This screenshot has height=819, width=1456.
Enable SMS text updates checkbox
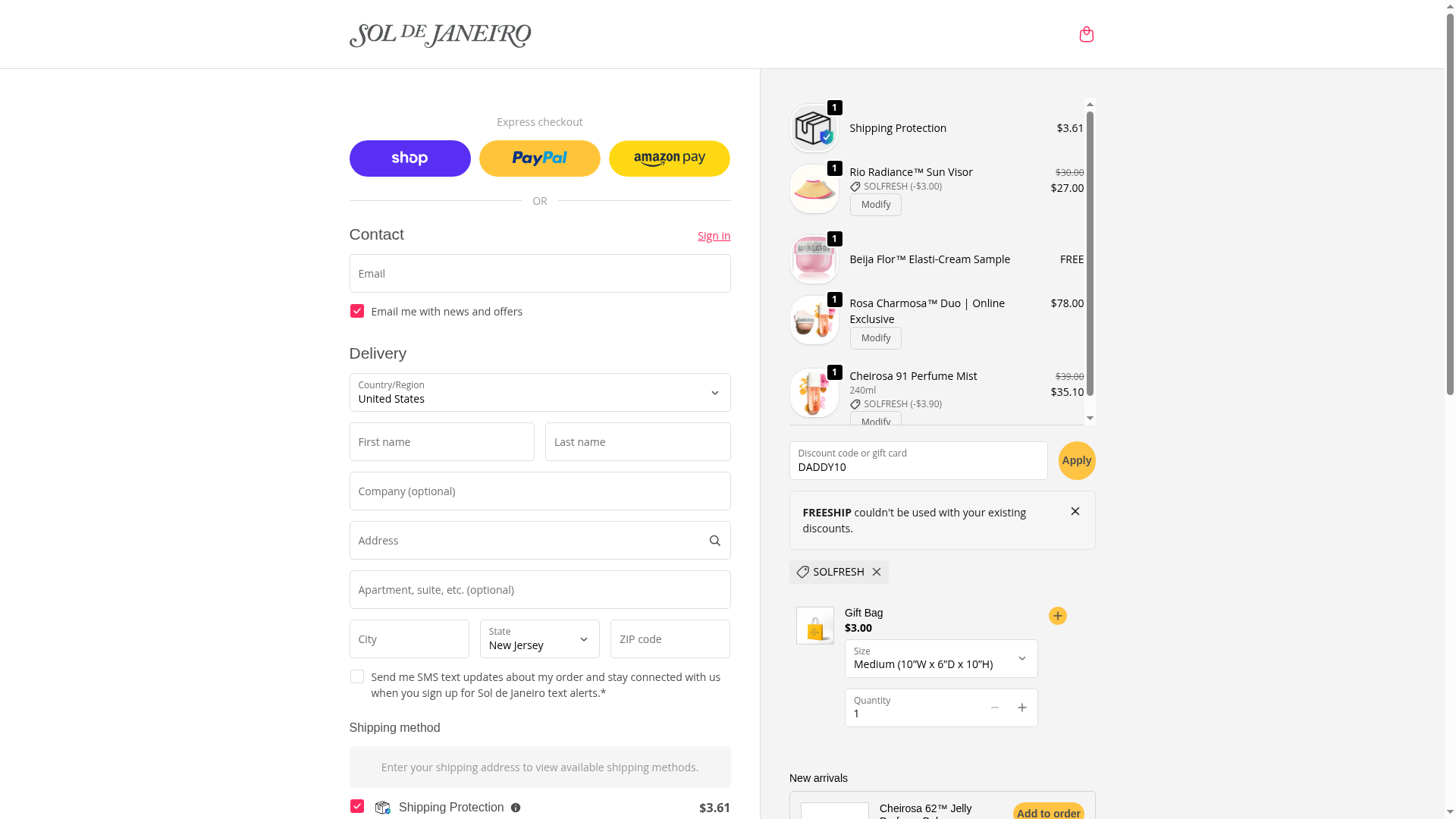pos(357,676)
